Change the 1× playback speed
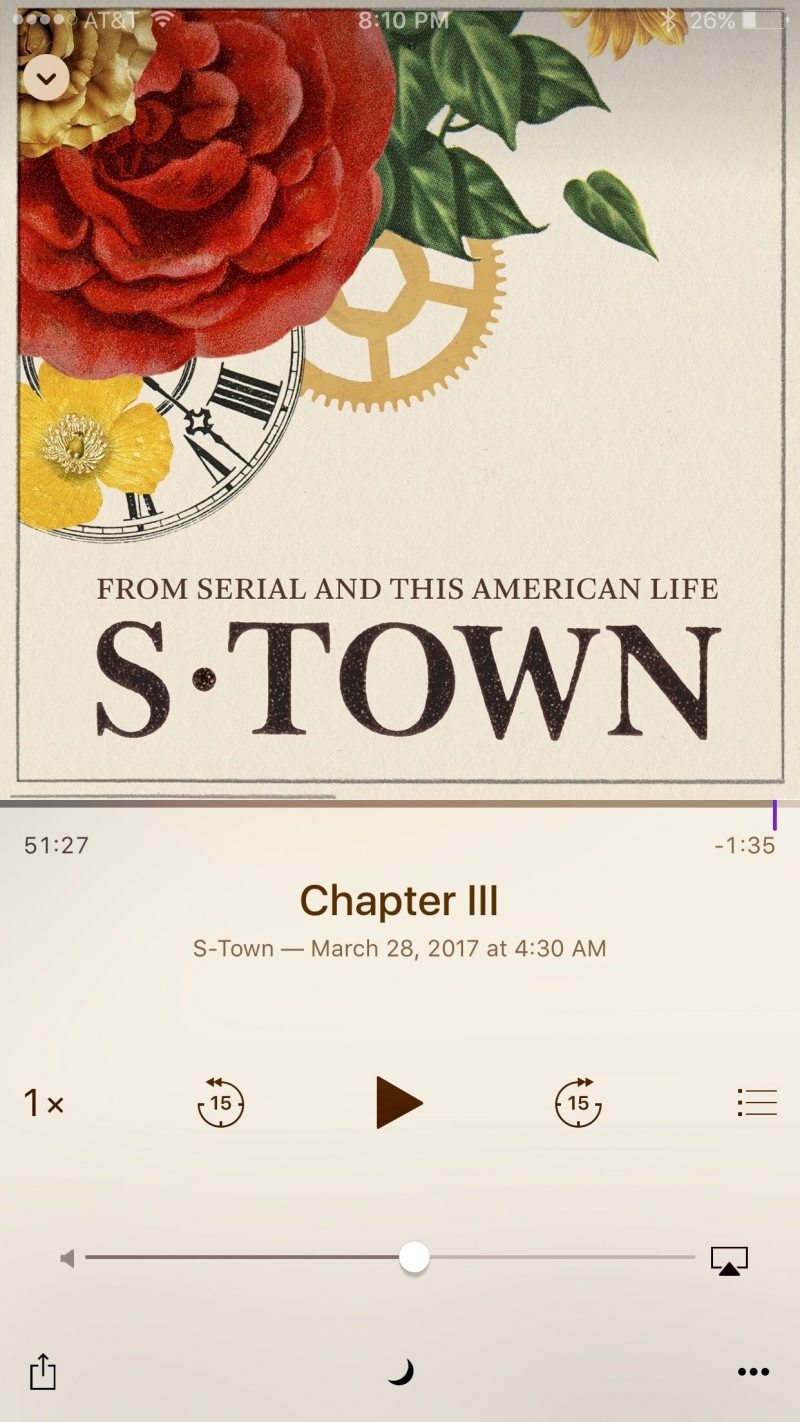Viewport: 800px width, 1422px height. (44, 1104)
